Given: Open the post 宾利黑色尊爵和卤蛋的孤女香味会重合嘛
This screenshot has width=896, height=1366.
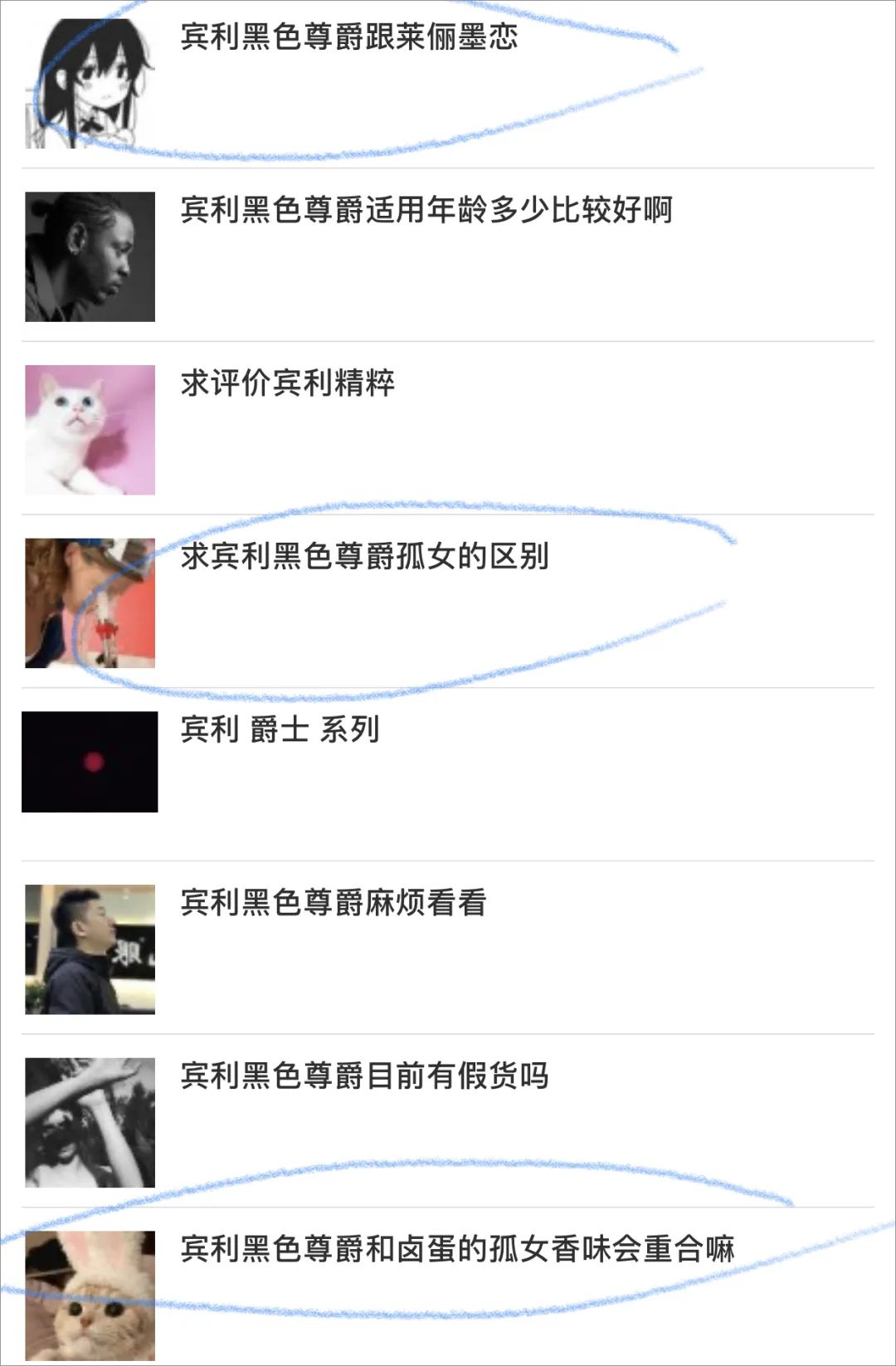Looking at the screenshot, I should click(x=457, y=1249).
